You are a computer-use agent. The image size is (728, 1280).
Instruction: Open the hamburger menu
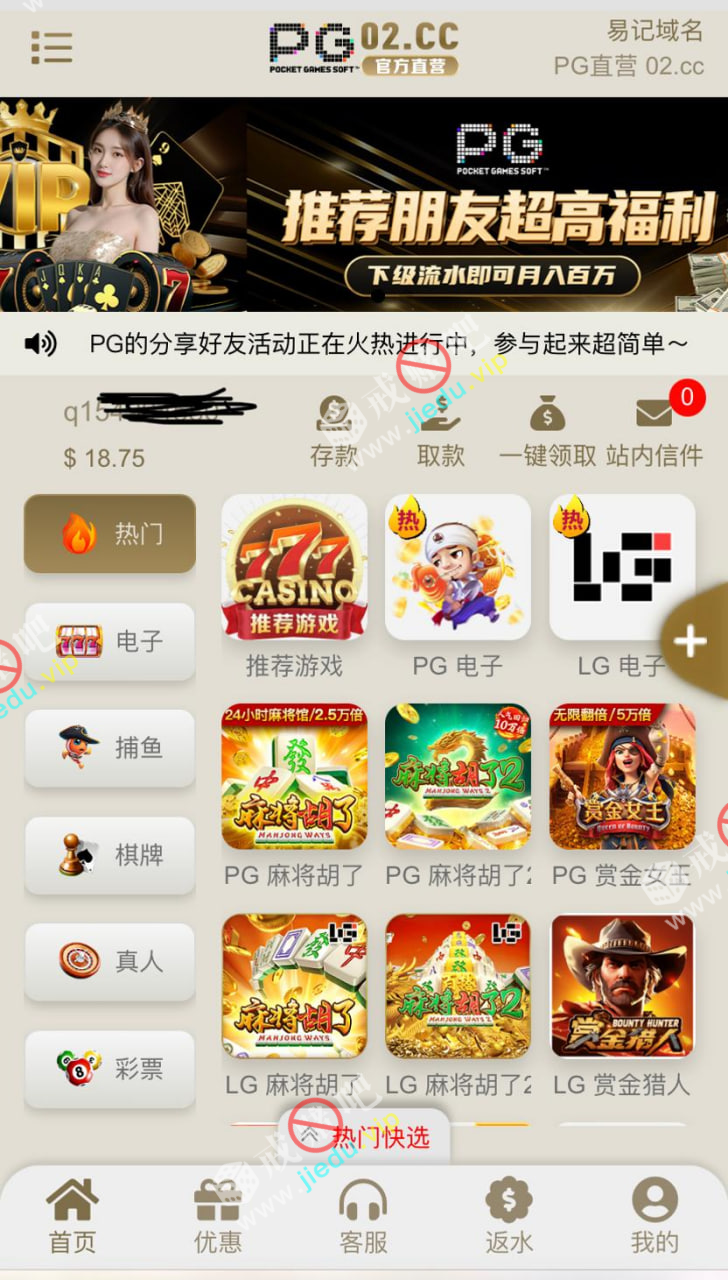tap(51, 47)
